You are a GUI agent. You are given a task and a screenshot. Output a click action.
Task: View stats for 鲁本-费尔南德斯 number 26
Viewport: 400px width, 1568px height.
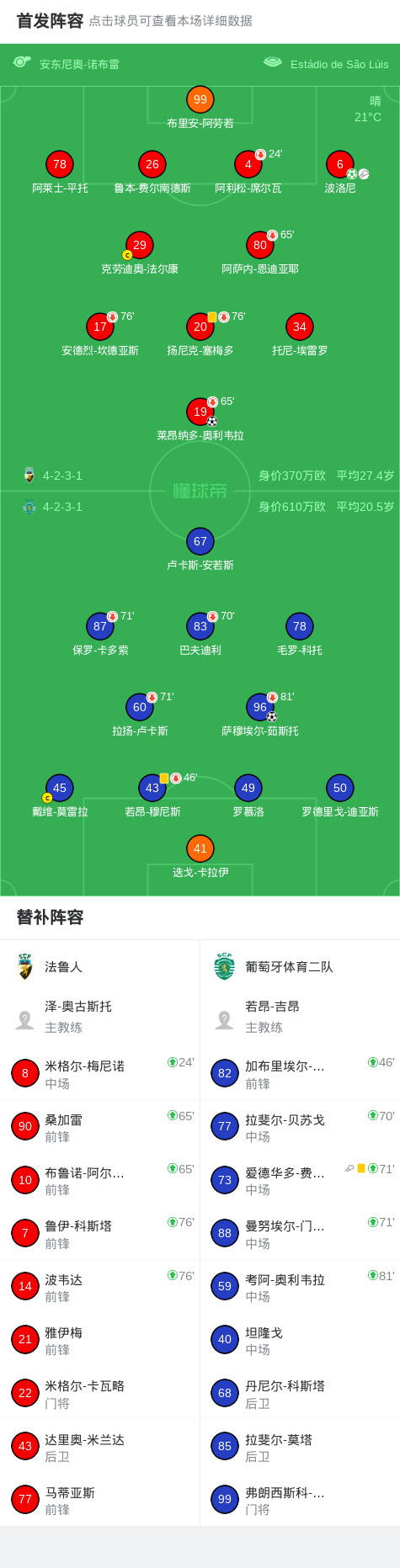pos(152,164)
